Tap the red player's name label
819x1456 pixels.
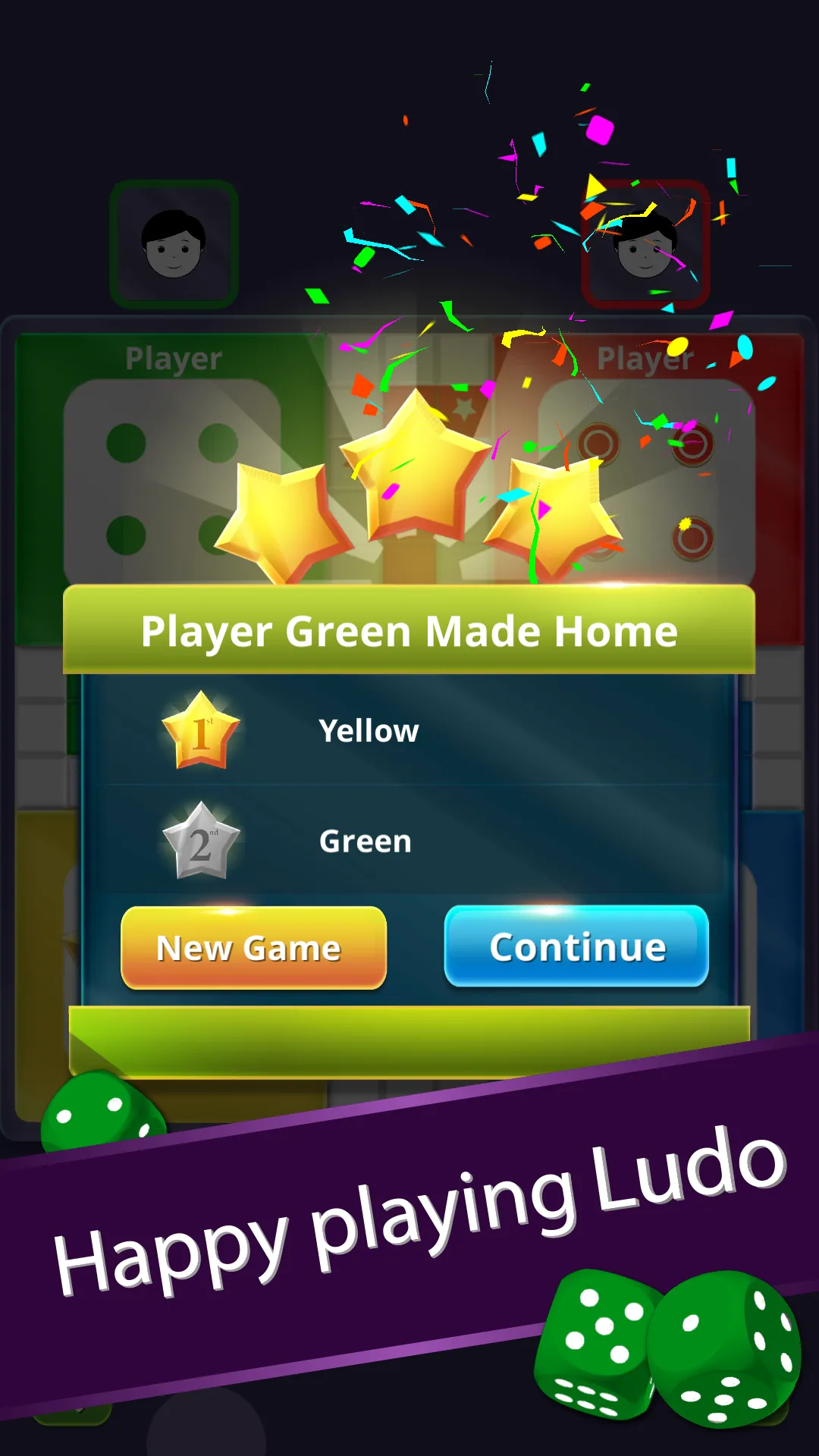[646, 359]
